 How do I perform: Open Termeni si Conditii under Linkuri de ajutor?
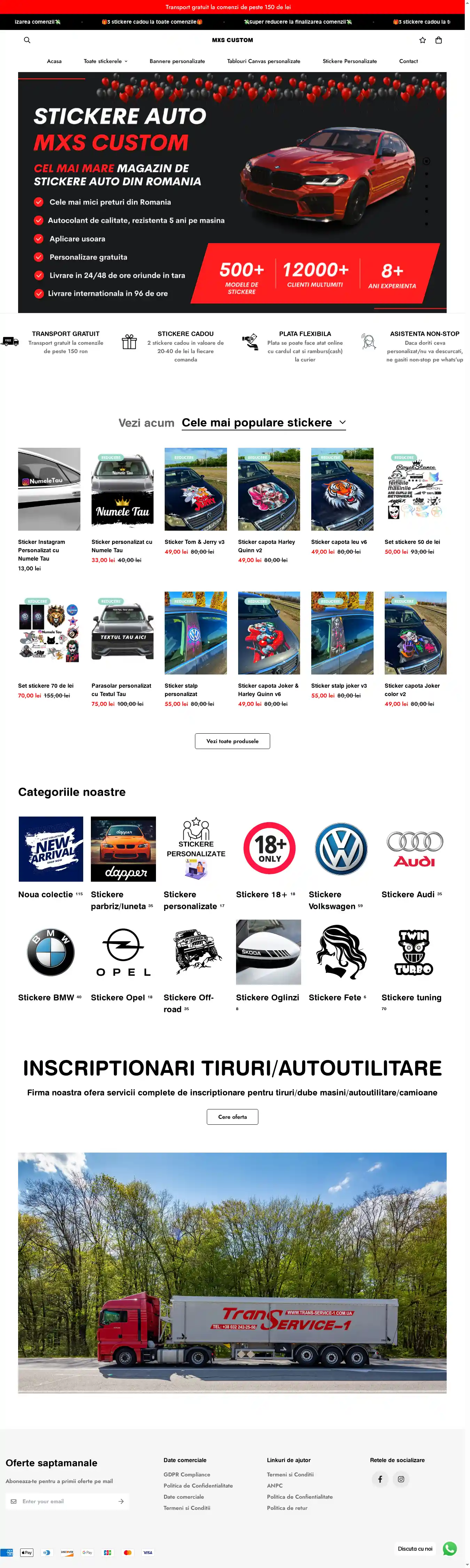tap(290, 1474)
